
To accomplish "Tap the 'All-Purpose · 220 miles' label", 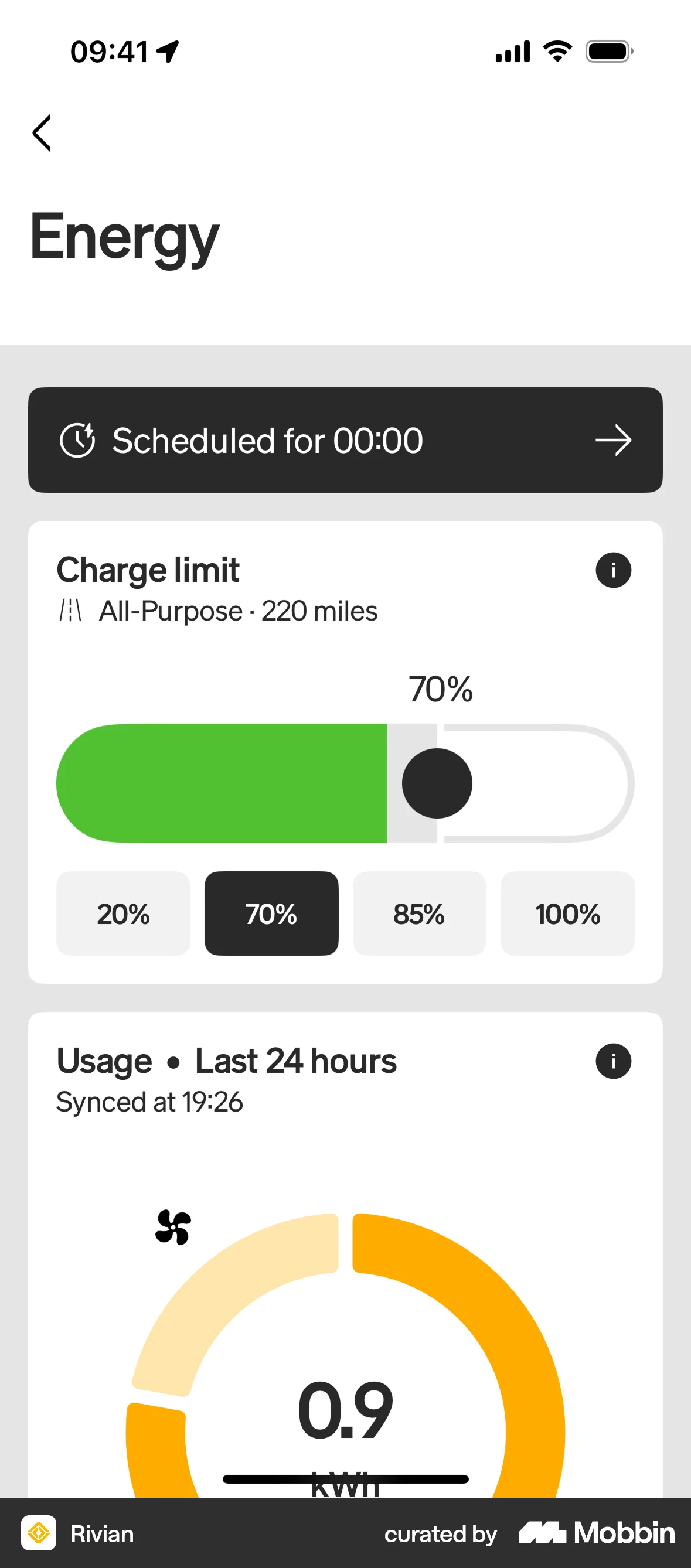I will pyautogui.click(x=237, y=611).
